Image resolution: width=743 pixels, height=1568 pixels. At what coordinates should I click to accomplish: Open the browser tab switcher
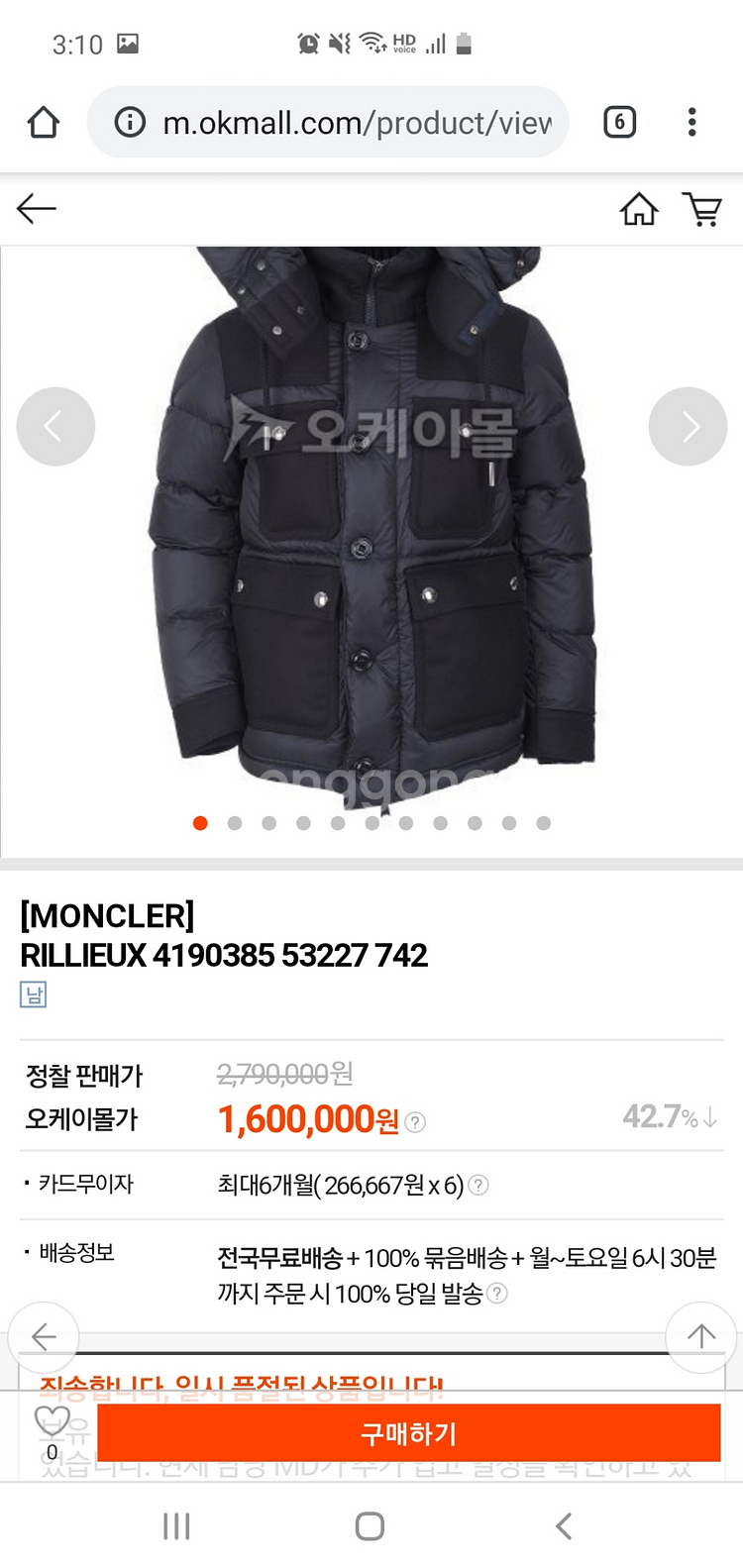[x=619, y=123]
